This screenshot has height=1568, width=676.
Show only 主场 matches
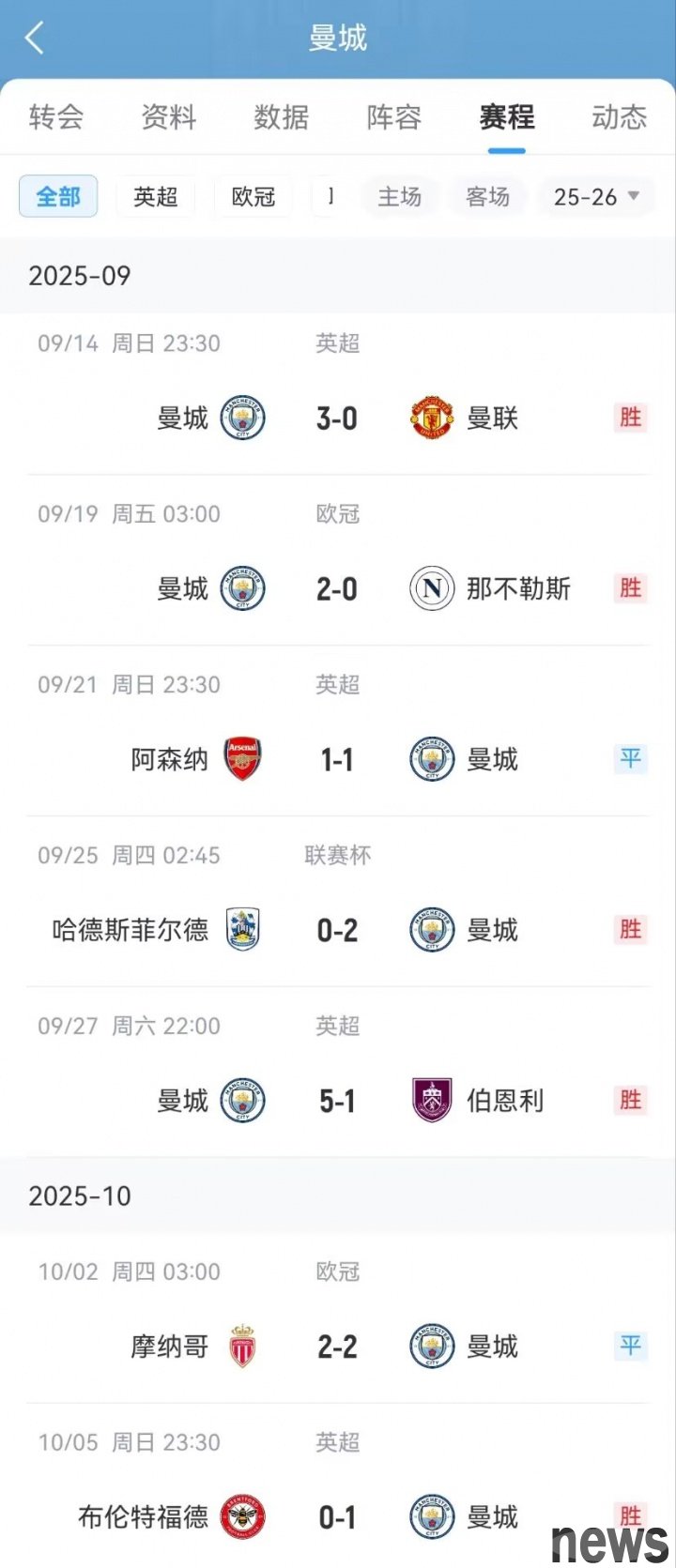[400, 197]
